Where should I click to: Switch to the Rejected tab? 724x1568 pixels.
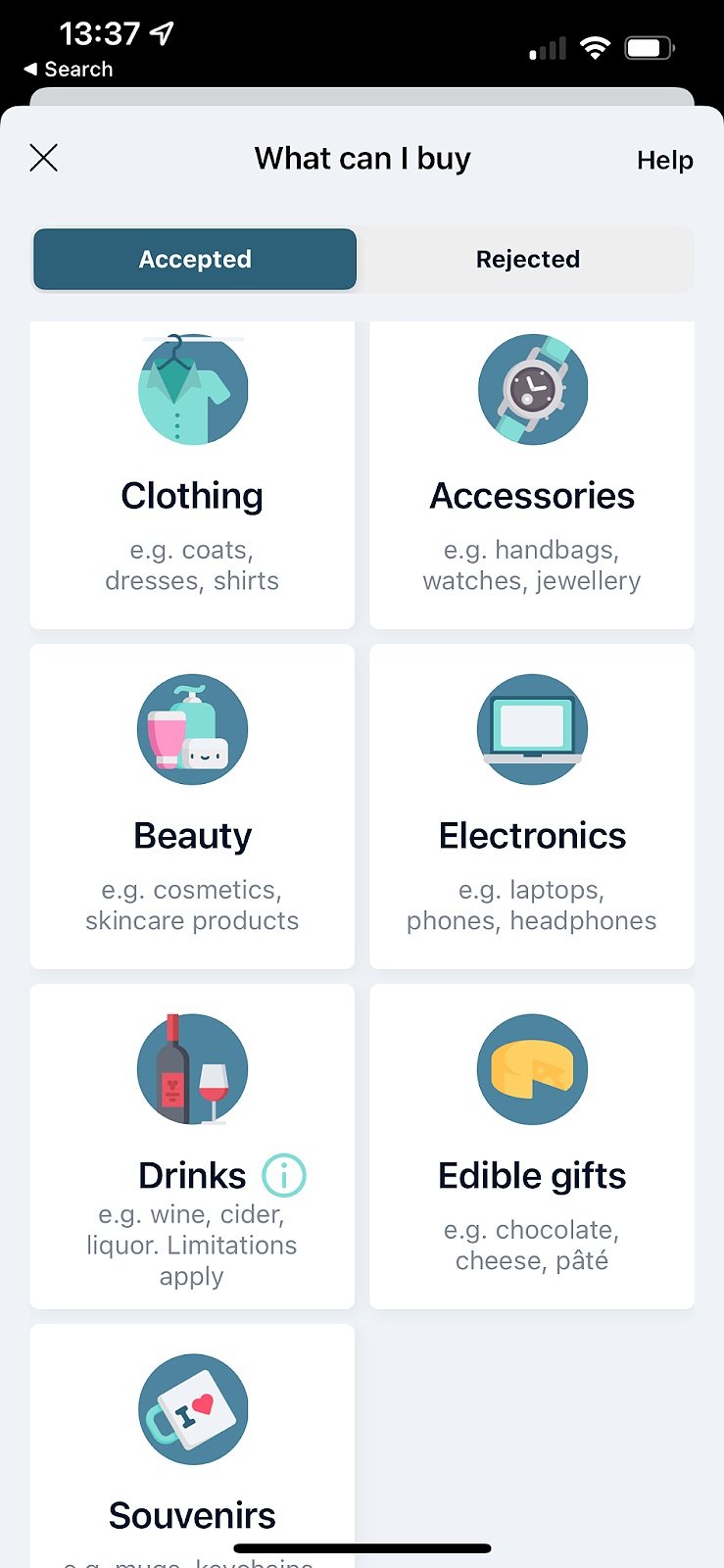[x=528, y=260]
